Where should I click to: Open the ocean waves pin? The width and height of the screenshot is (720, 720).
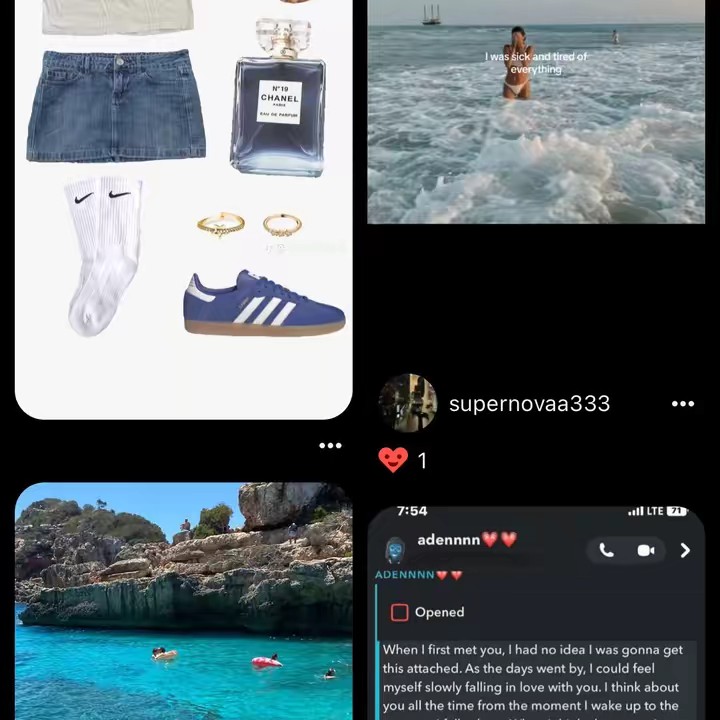point(536,112)
